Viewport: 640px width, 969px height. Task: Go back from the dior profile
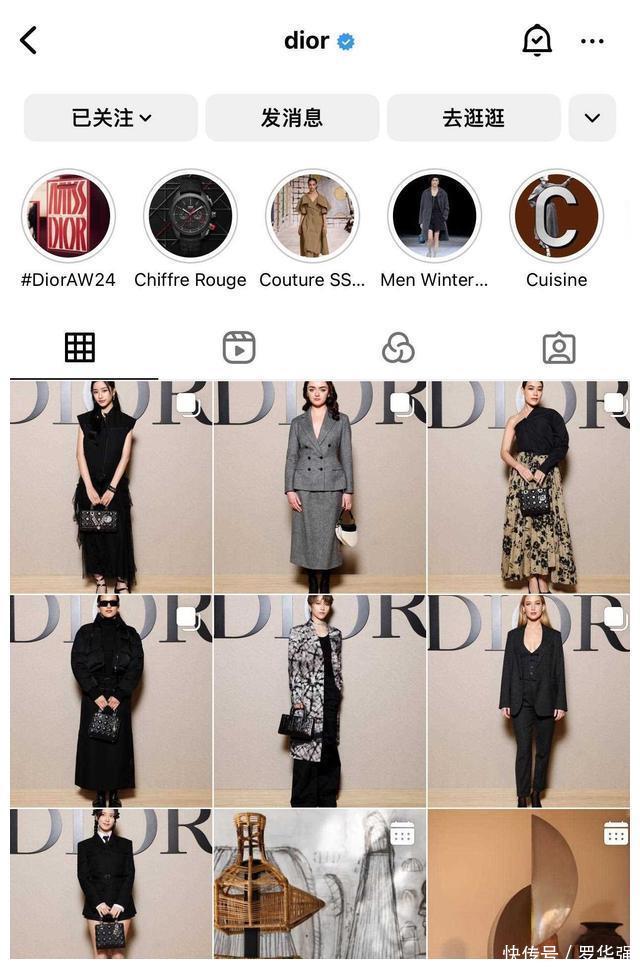click(x=29, y=41)
